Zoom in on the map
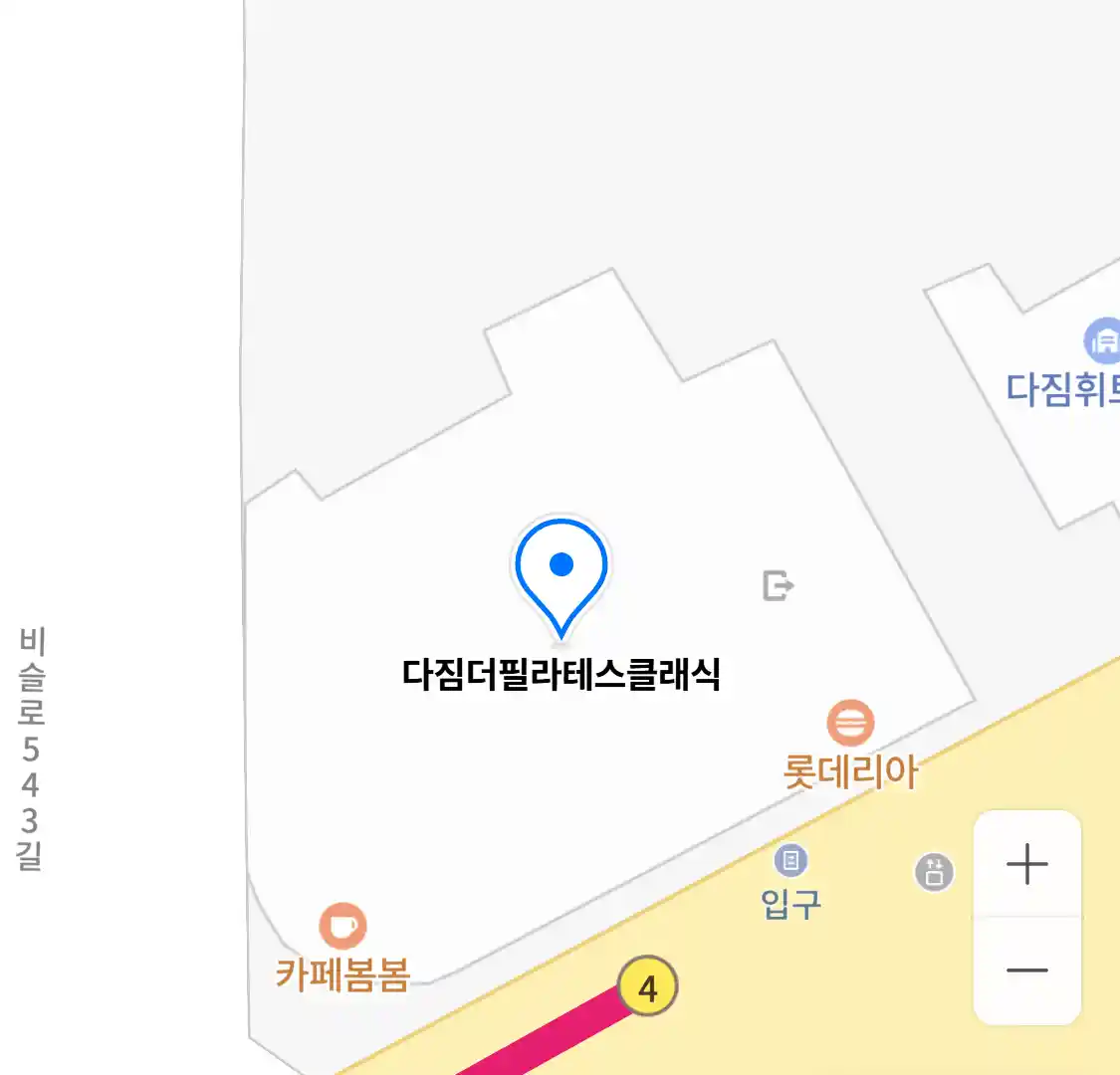The height and width of the screenshot is (1075, 1120). click(x=1026, y=864)
